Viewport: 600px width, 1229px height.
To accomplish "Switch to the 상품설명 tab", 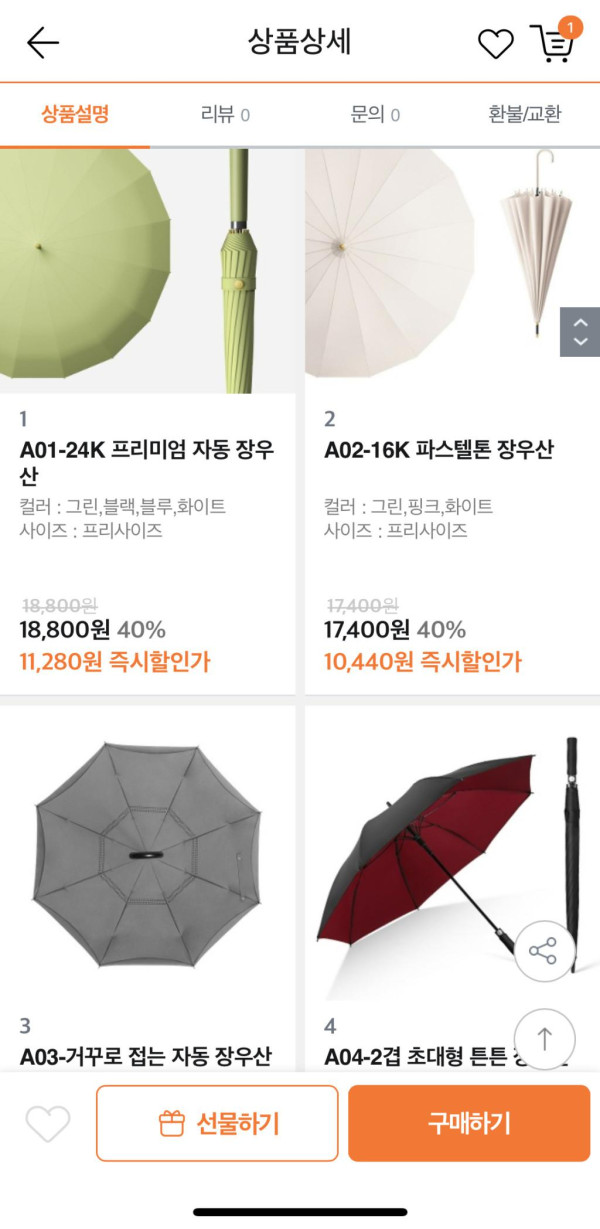I will pos(75,114).
